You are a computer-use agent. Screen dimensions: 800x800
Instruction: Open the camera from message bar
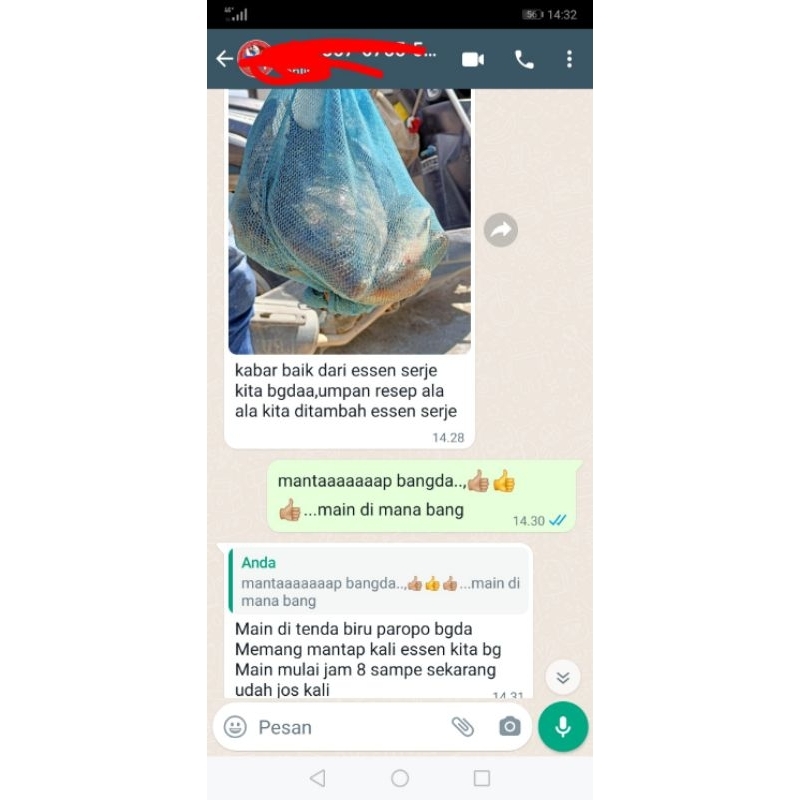[510, 727]
